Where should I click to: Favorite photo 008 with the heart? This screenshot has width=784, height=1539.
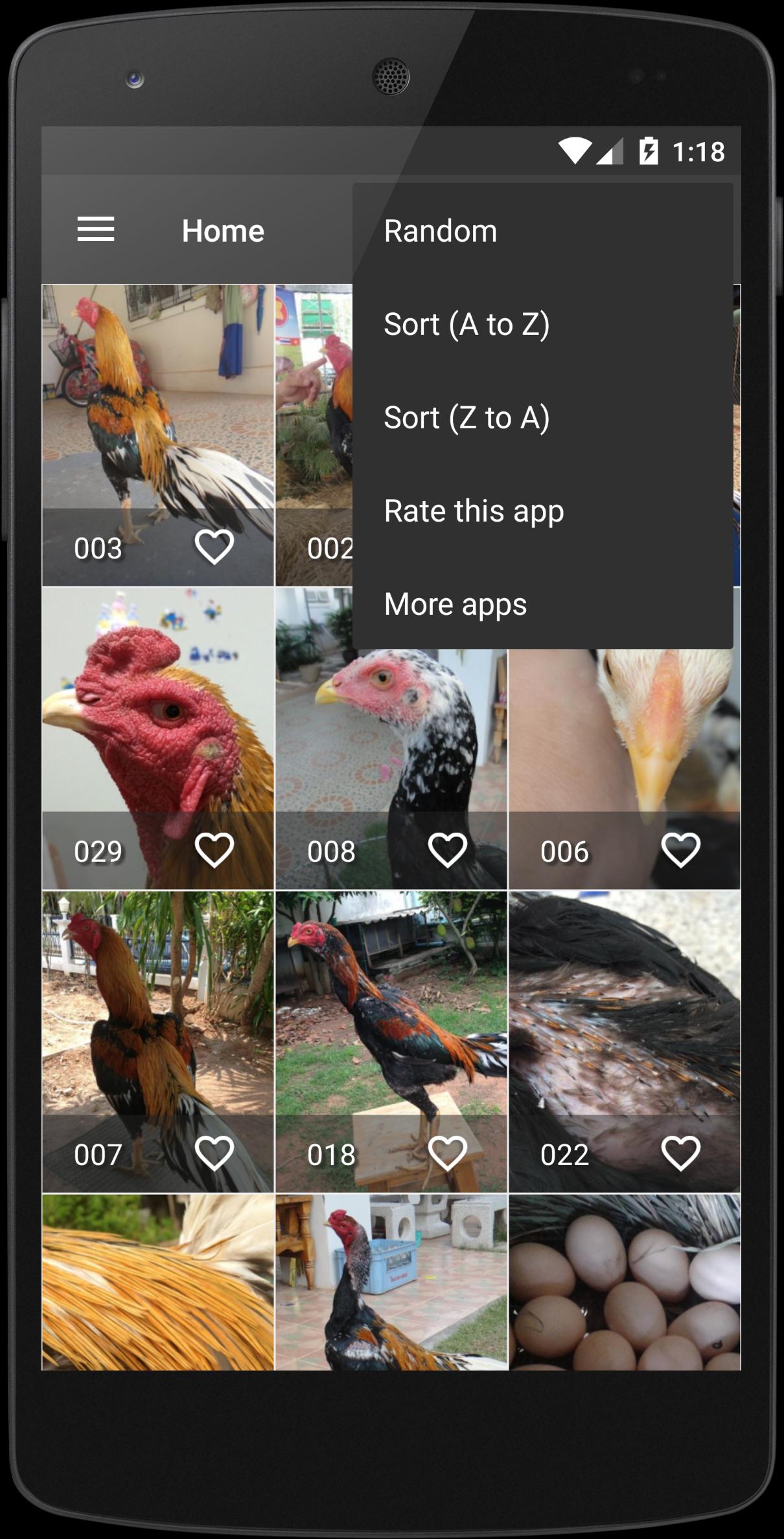click(x=448, y=850)
